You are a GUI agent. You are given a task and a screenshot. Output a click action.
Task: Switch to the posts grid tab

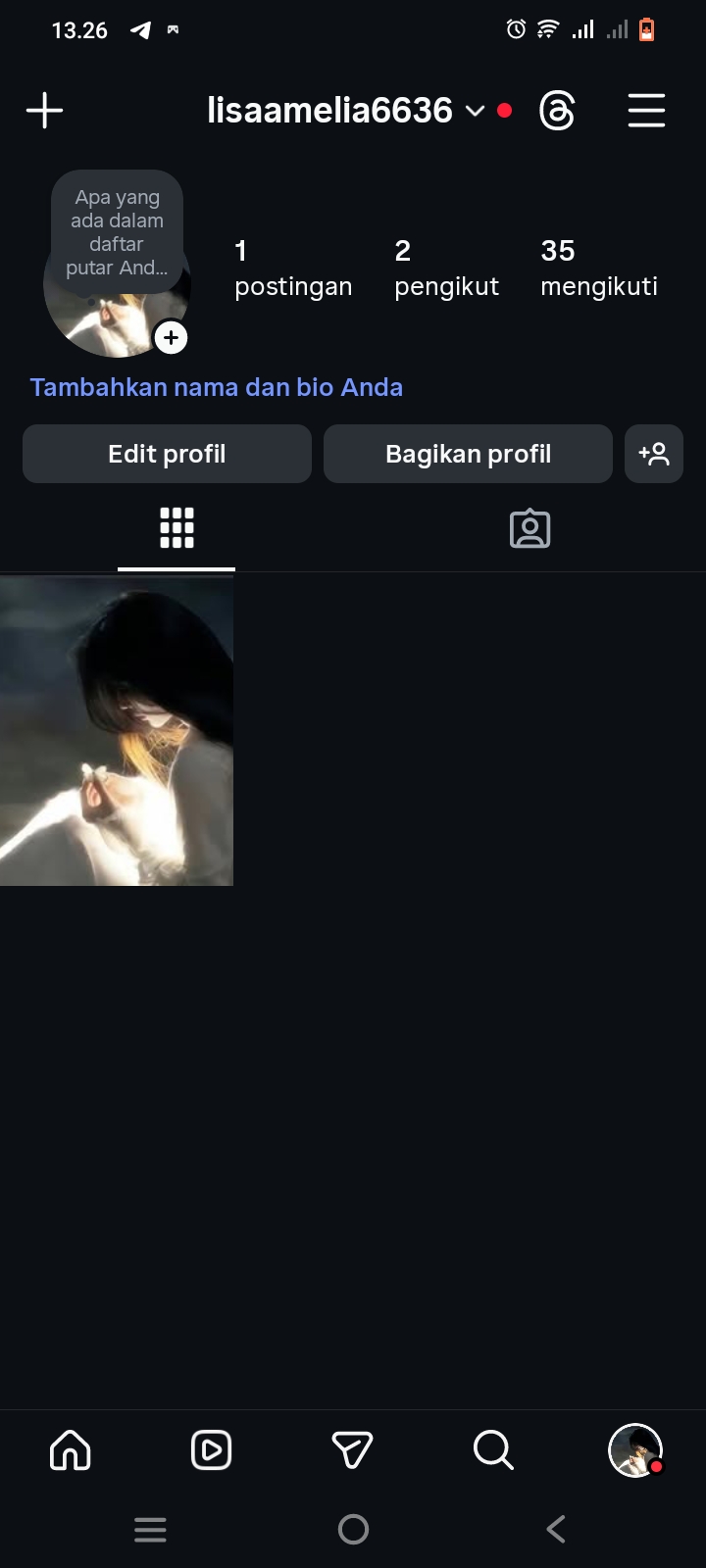point(176,528)
